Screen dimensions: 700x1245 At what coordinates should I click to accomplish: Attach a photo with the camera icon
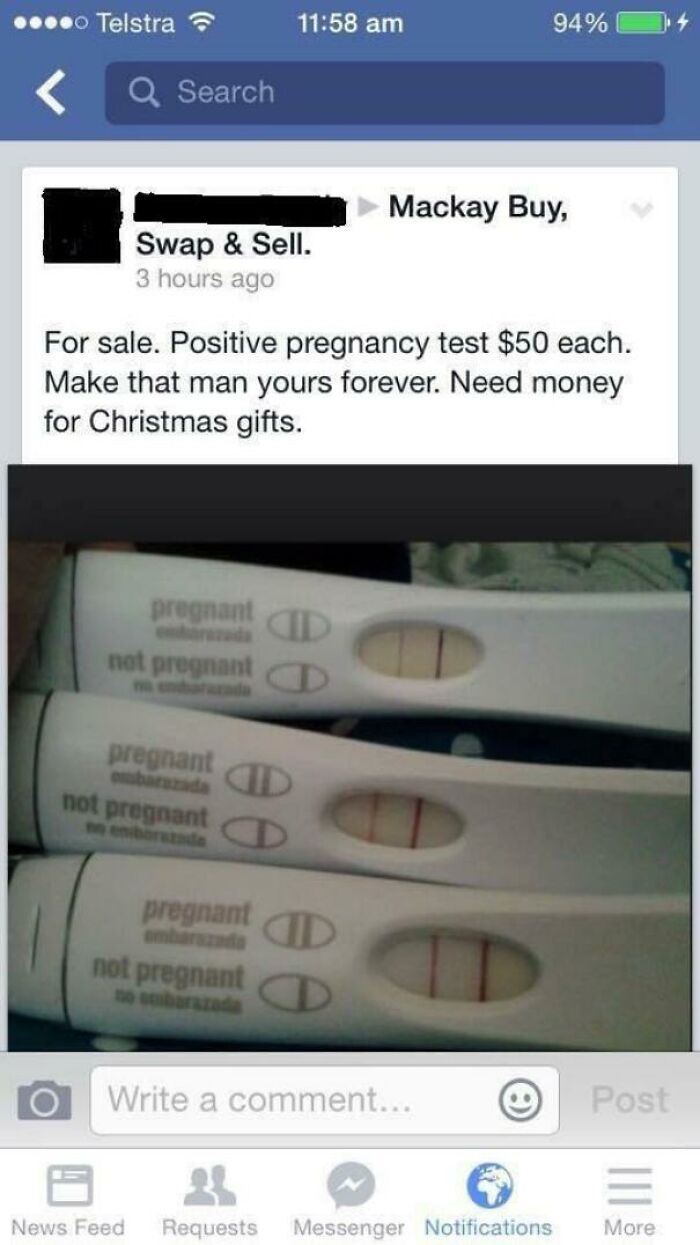[43, 1101]
